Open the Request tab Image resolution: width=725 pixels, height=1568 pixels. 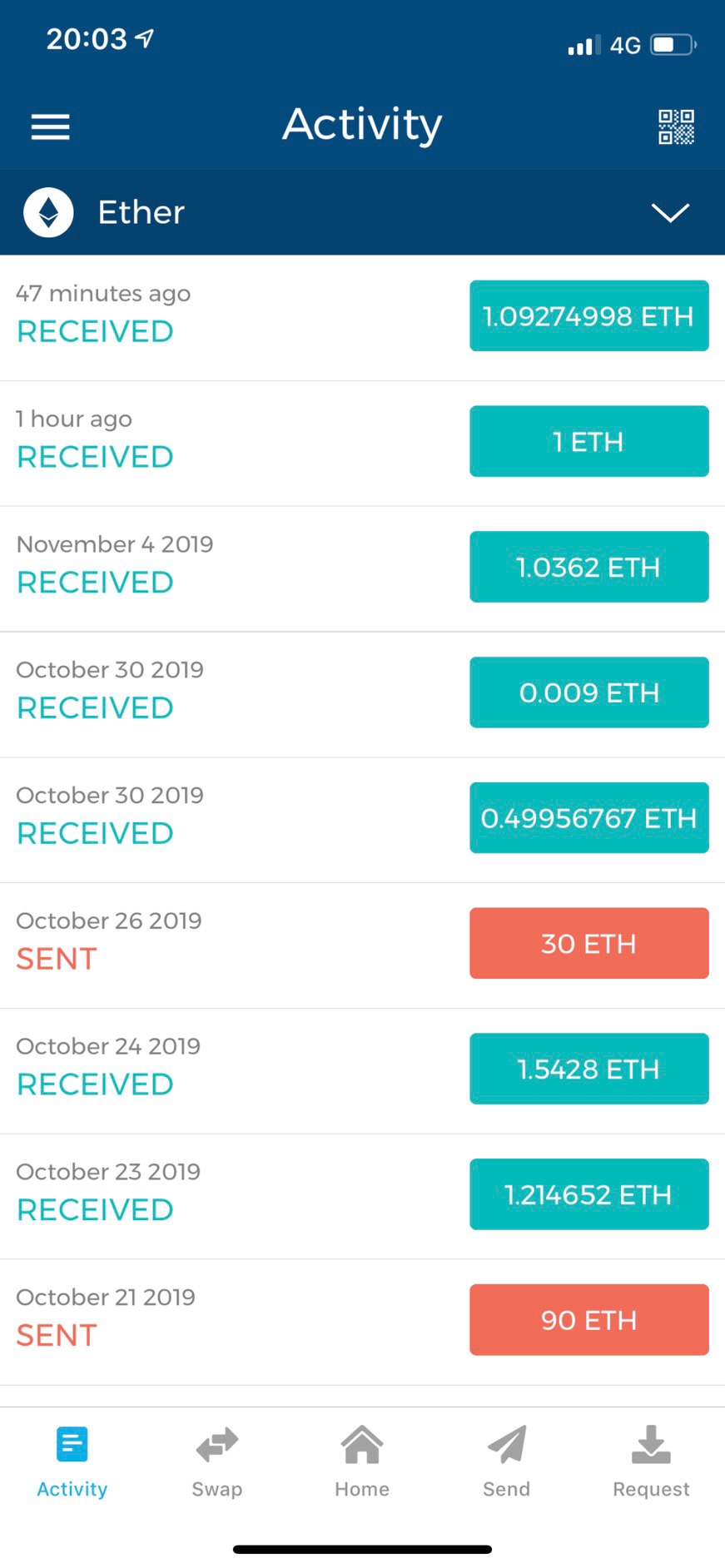click(651, 1461)
